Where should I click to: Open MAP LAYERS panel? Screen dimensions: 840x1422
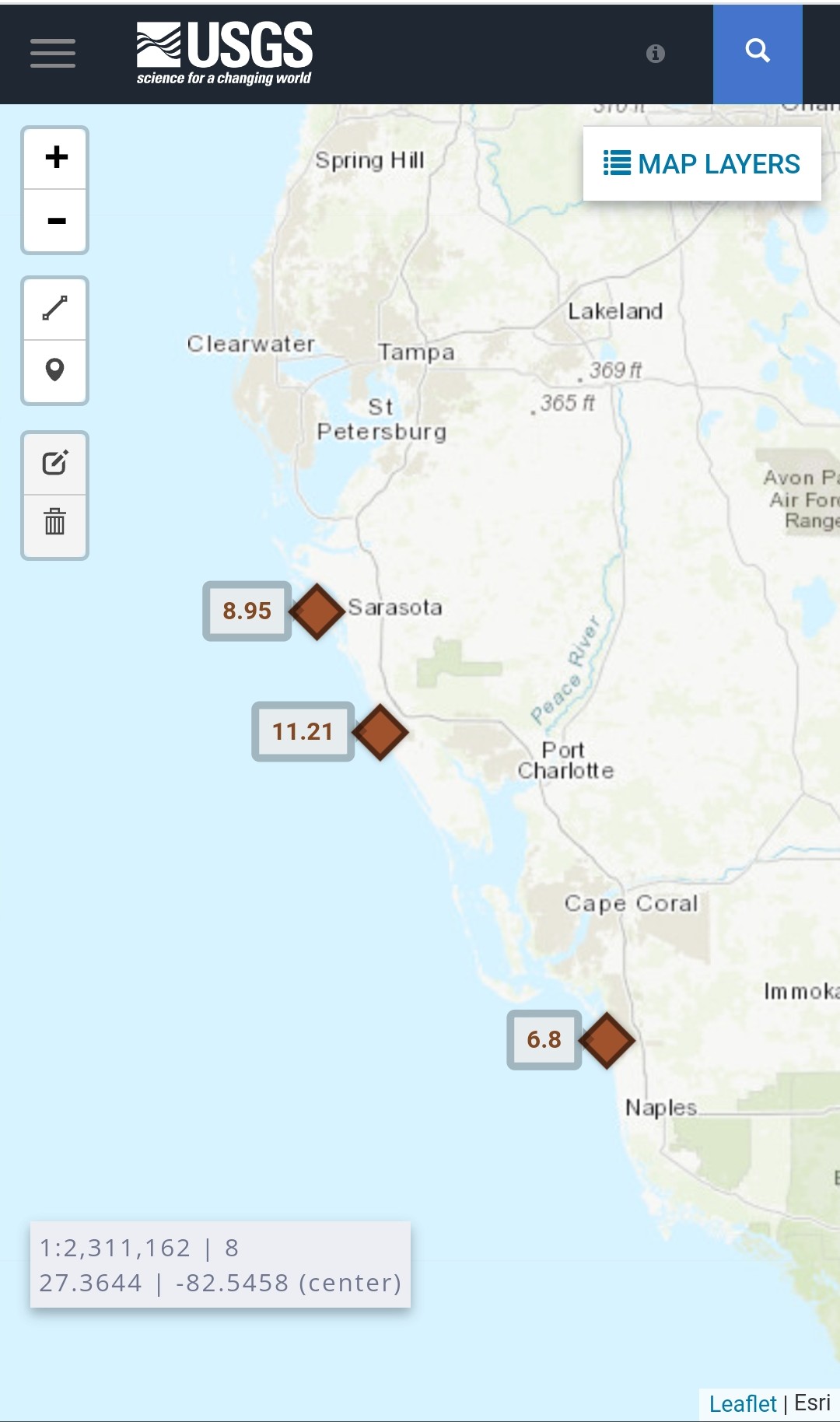702,164
